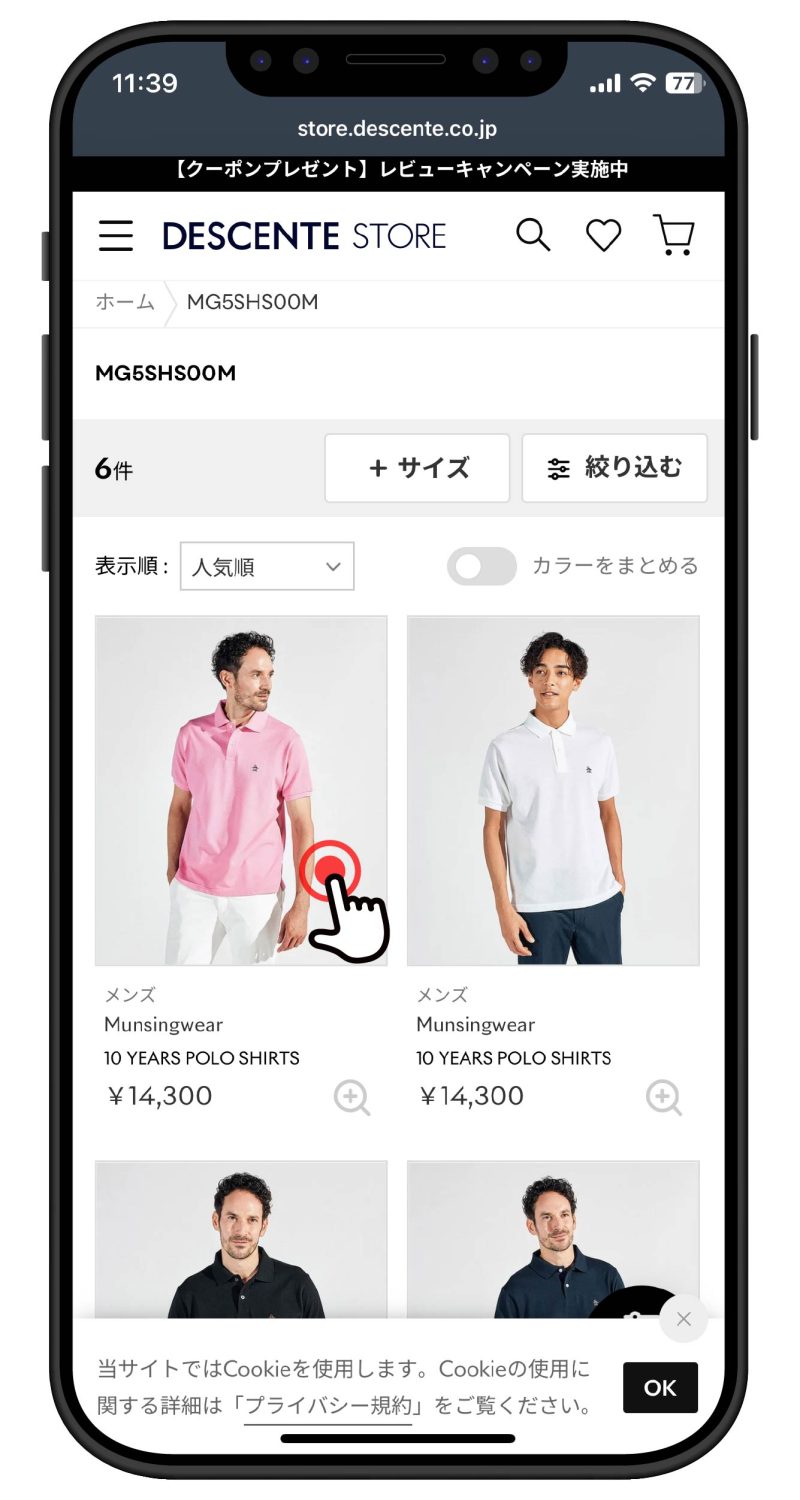Open favorites heart icon
This screenshot has height=1500, width=800.
[x=603, y=236]
